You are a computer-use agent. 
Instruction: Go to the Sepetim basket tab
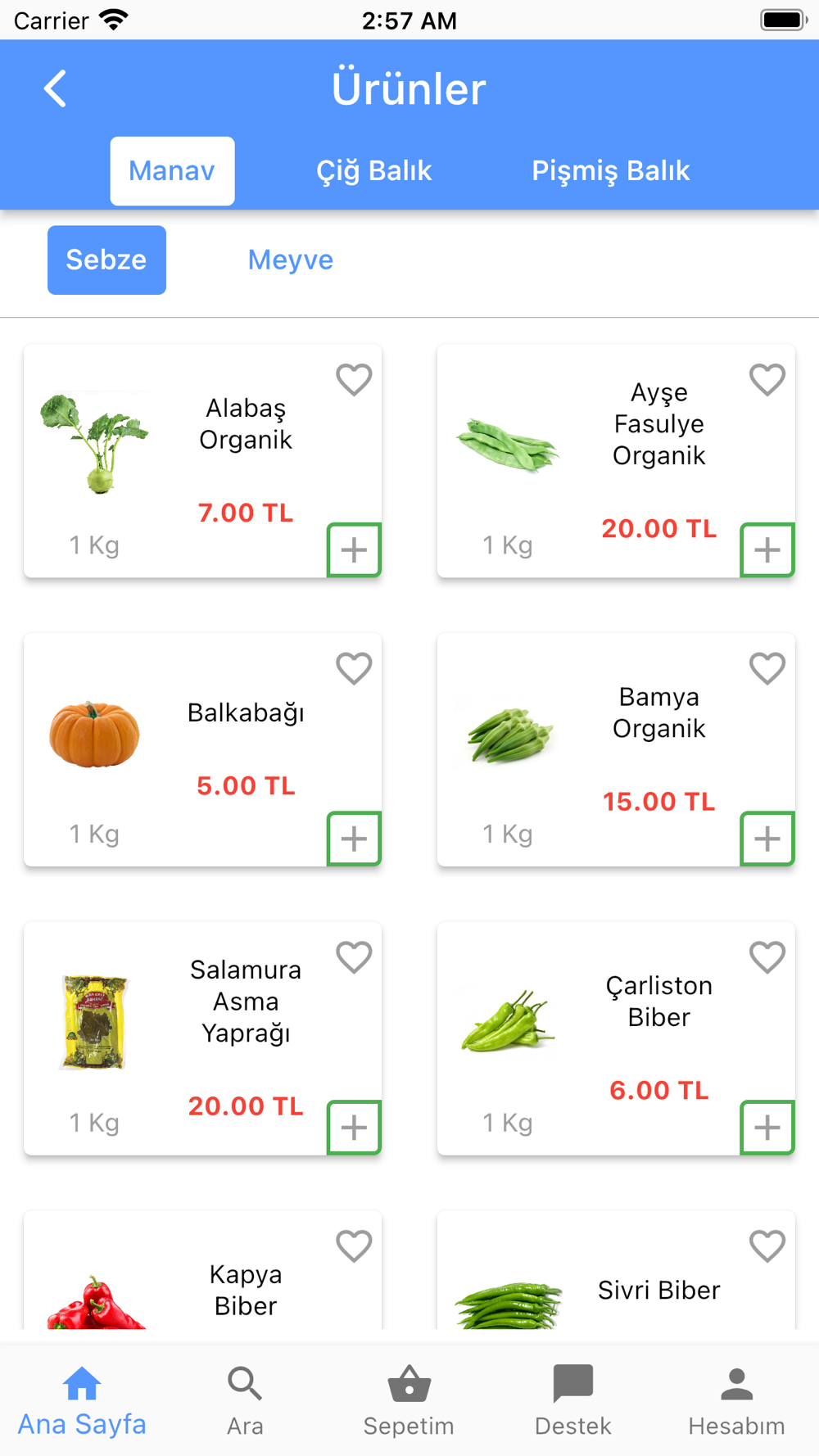(409, 1400)
